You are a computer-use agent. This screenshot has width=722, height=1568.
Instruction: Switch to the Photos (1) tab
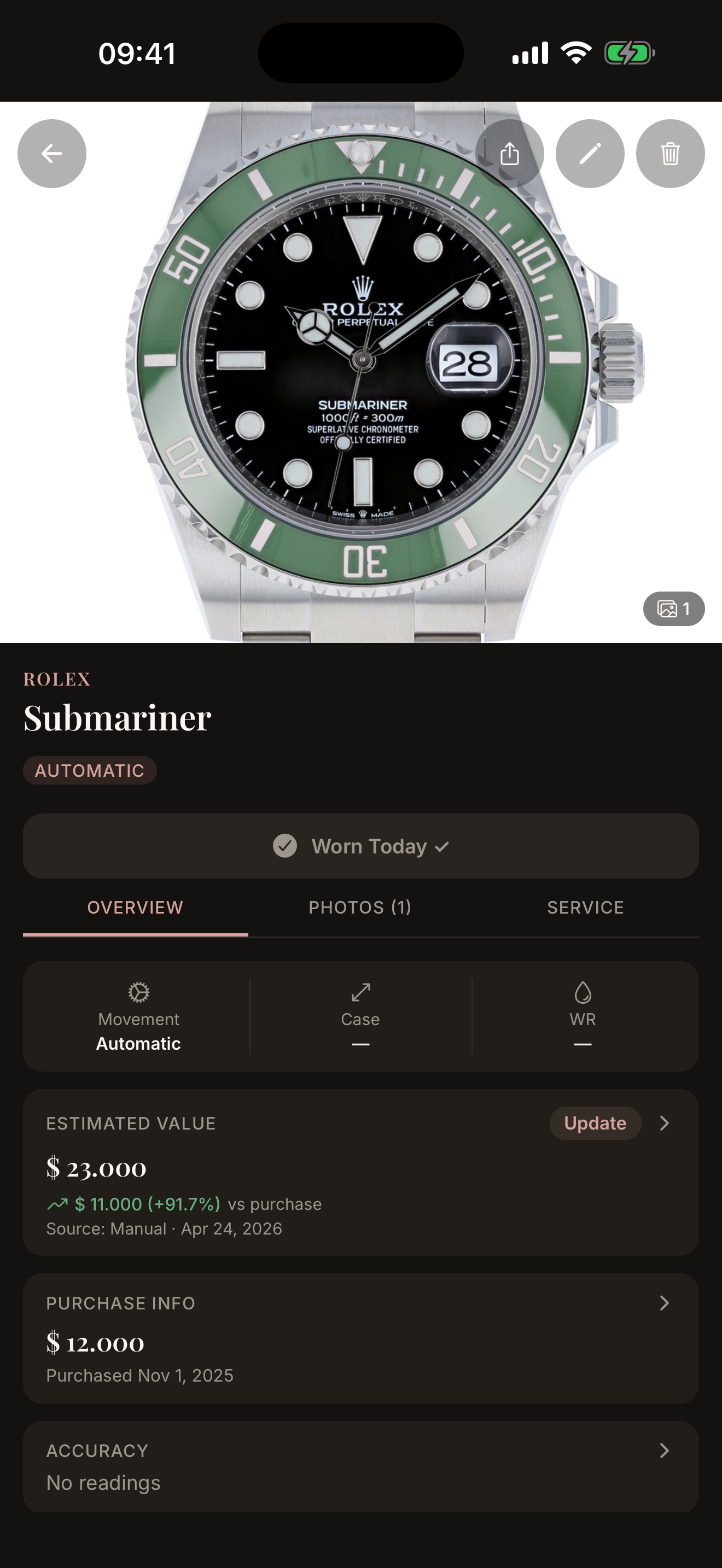click(360, 908)
